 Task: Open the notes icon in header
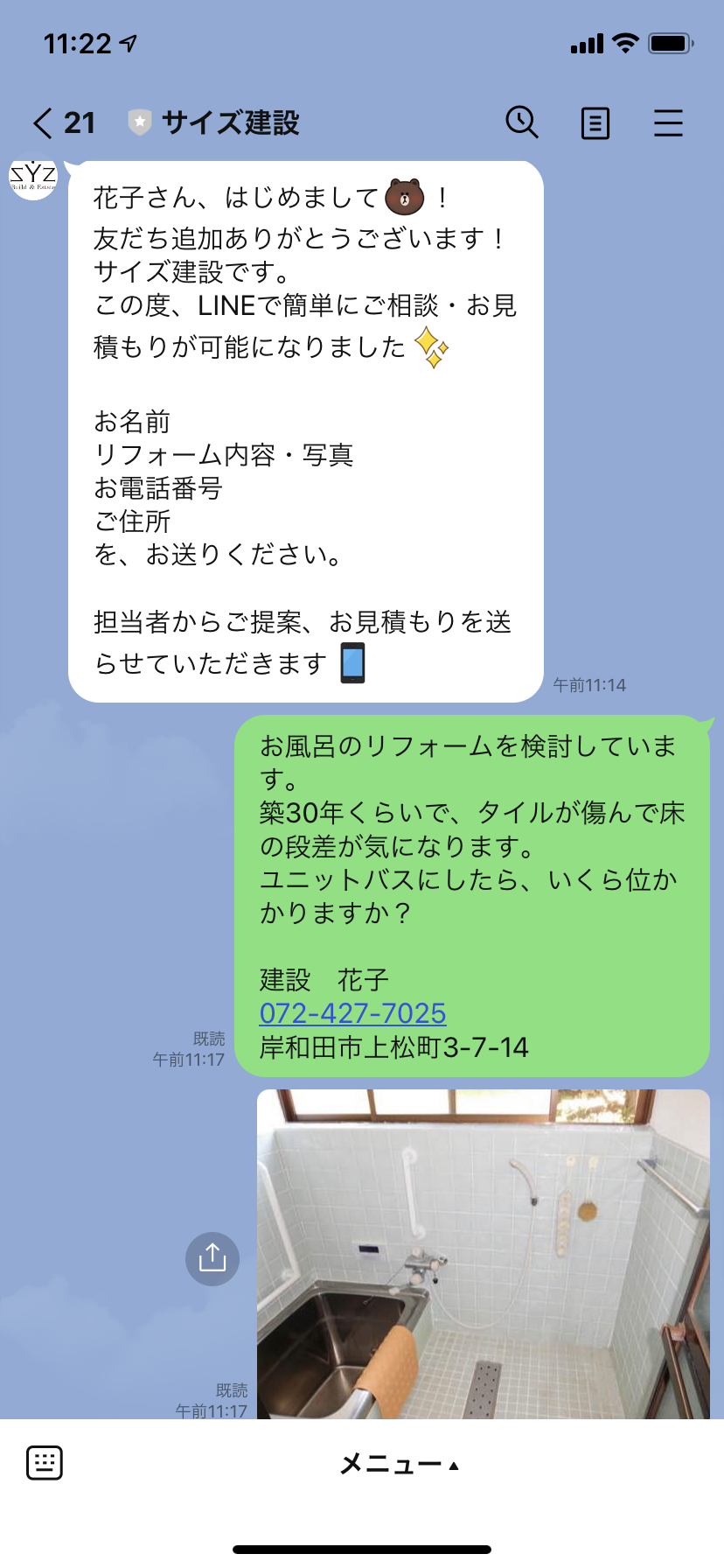(595, 123)
